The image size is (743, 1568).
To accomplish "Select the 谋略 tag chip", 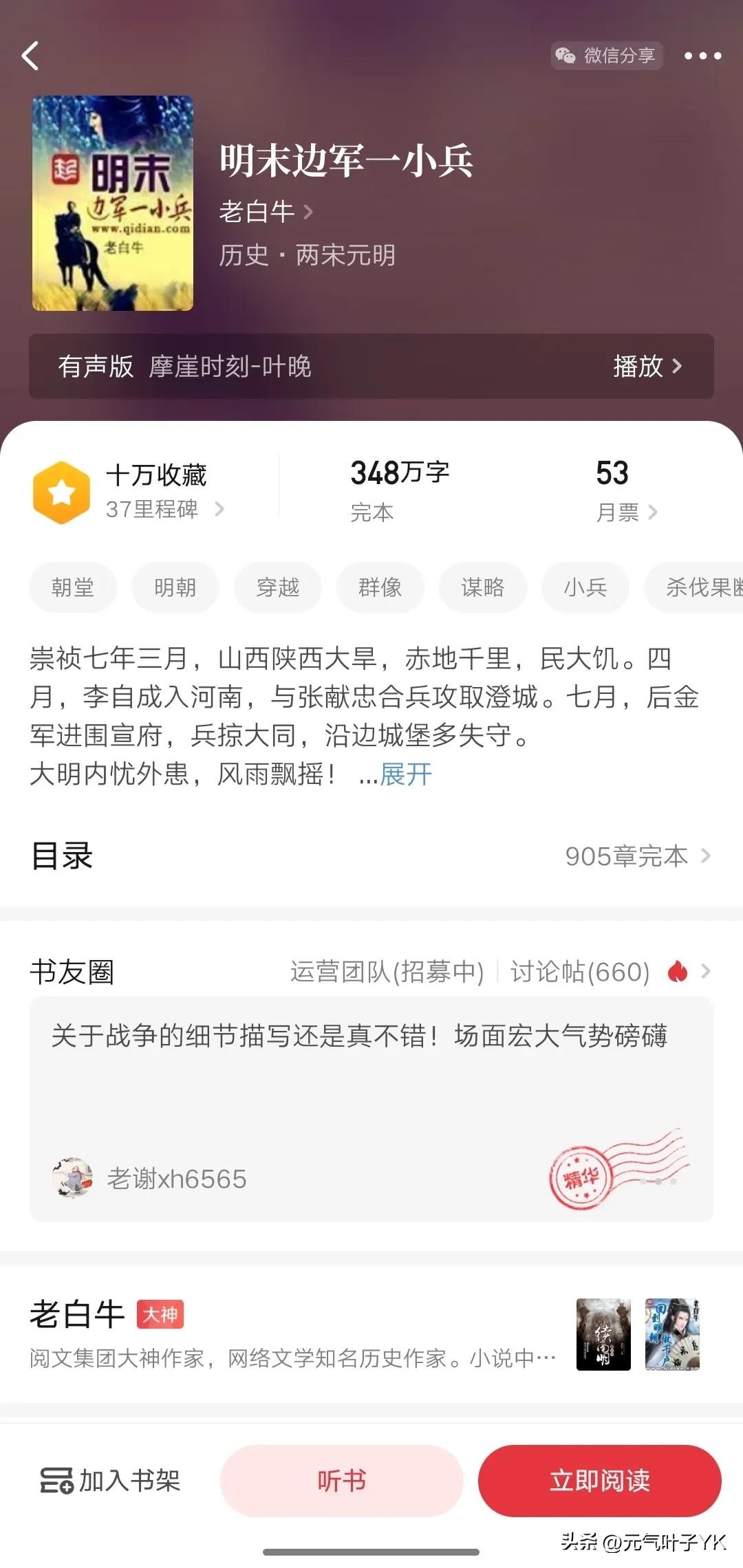I will pyautogui.click(x=482, y=587).
